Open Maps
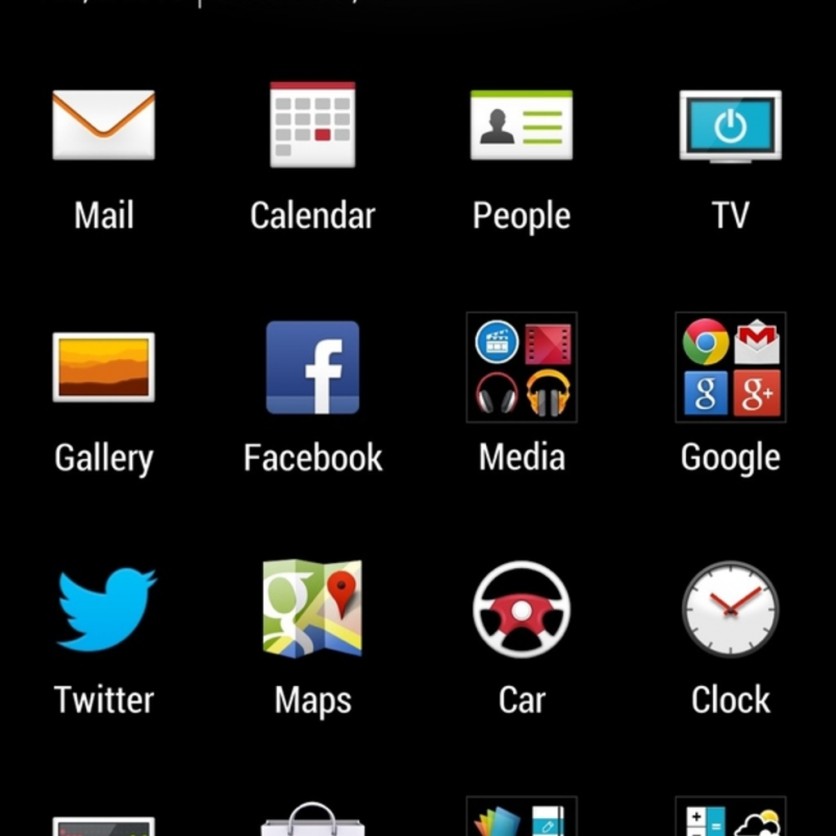 click(x=313, y=610)
